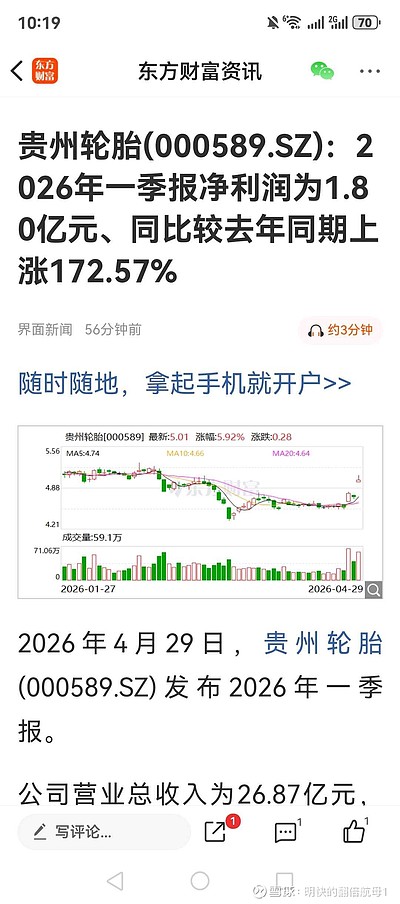The image size is (400, 904).
Task: Like the article with the thumbs-up
Action: click(x=354, y=831)
